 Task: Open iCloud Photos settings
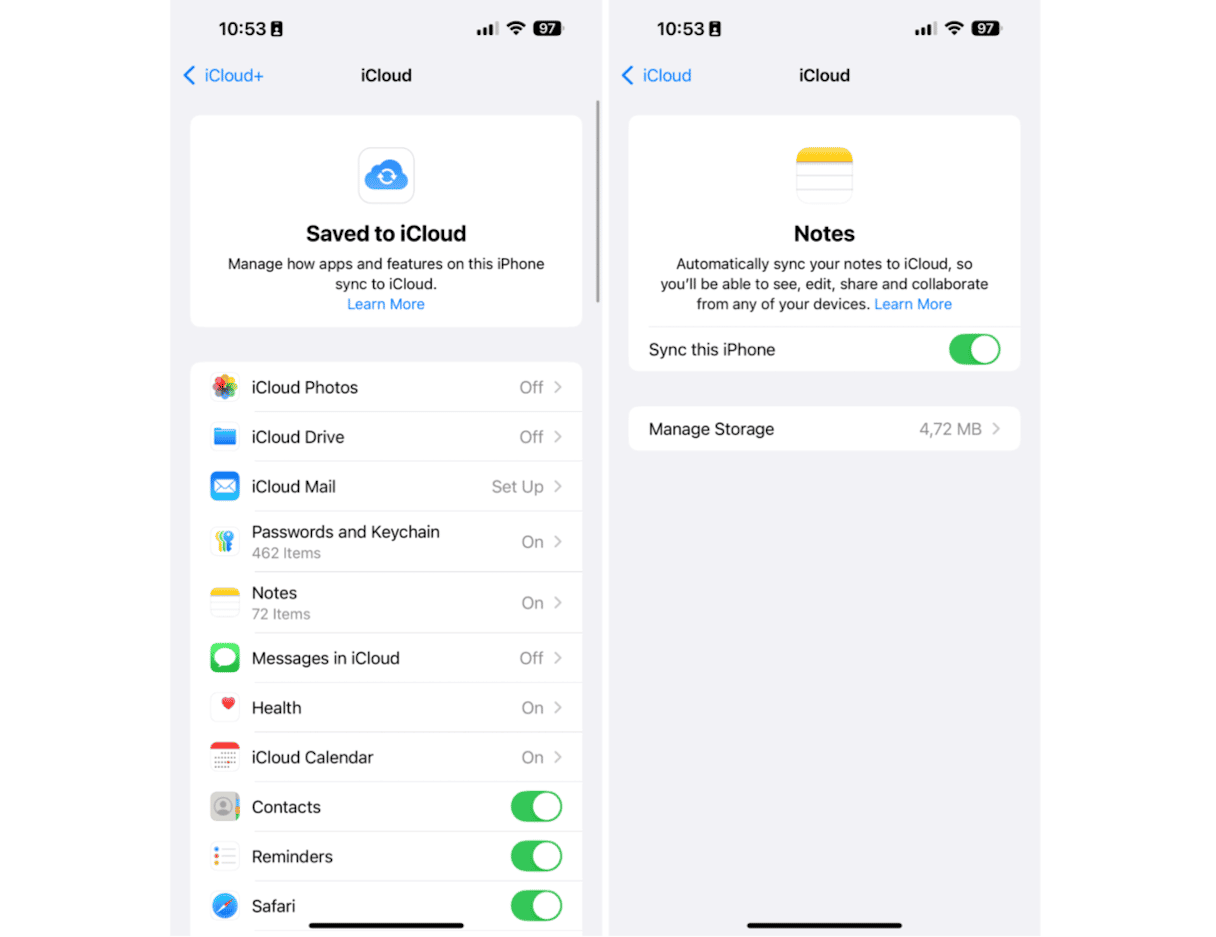click(x=386, y=387)
